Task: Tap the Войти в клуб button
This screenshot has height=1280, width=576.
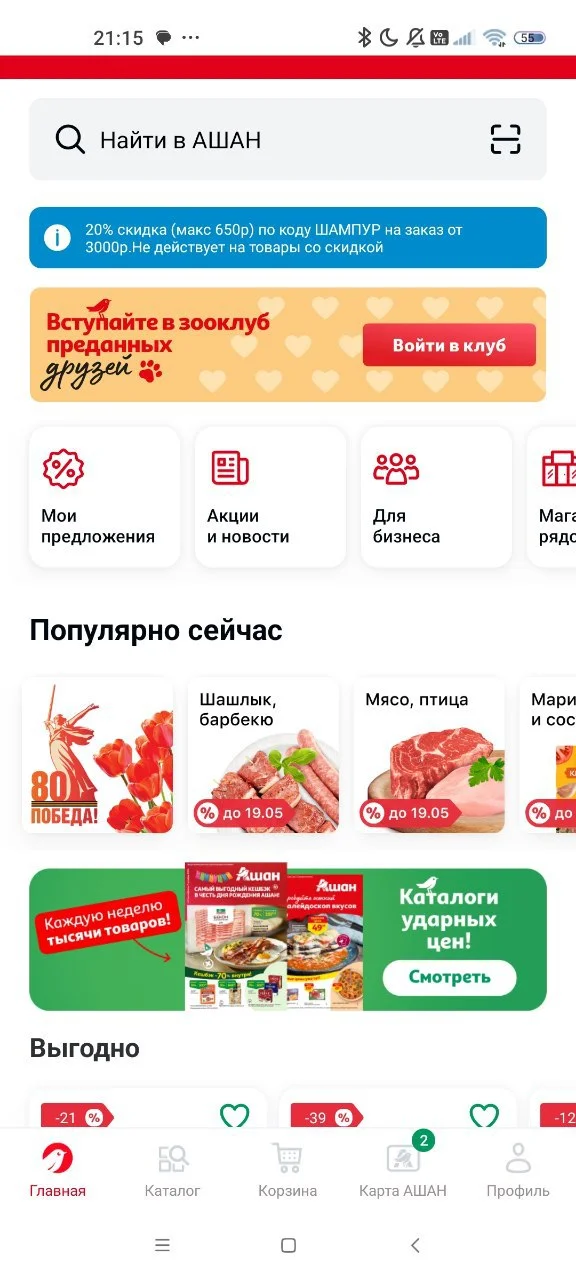Action: tap(449, 346)
